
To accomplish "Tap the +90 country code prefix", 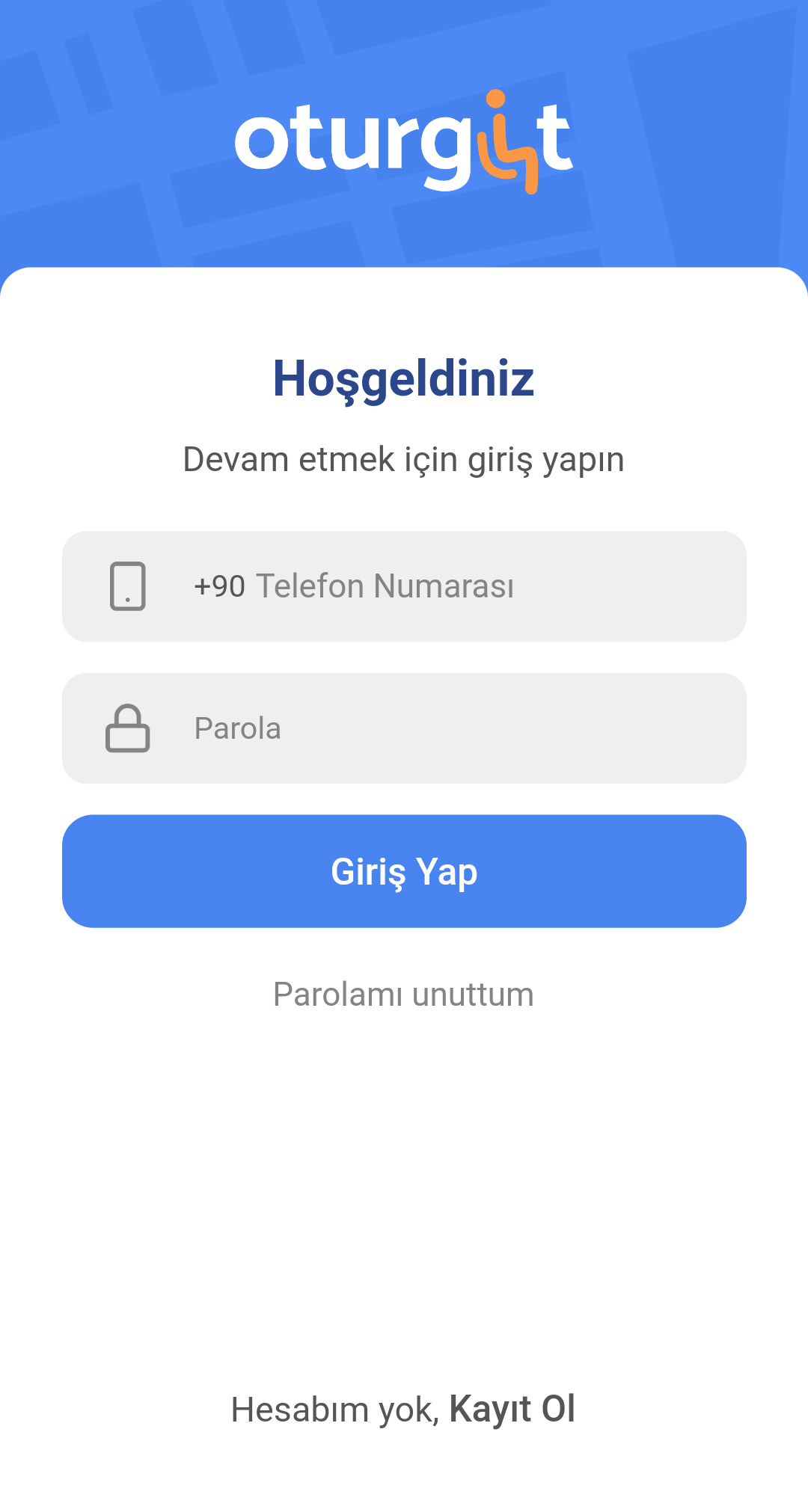I will pyautogui.click(x=218, y=586).
